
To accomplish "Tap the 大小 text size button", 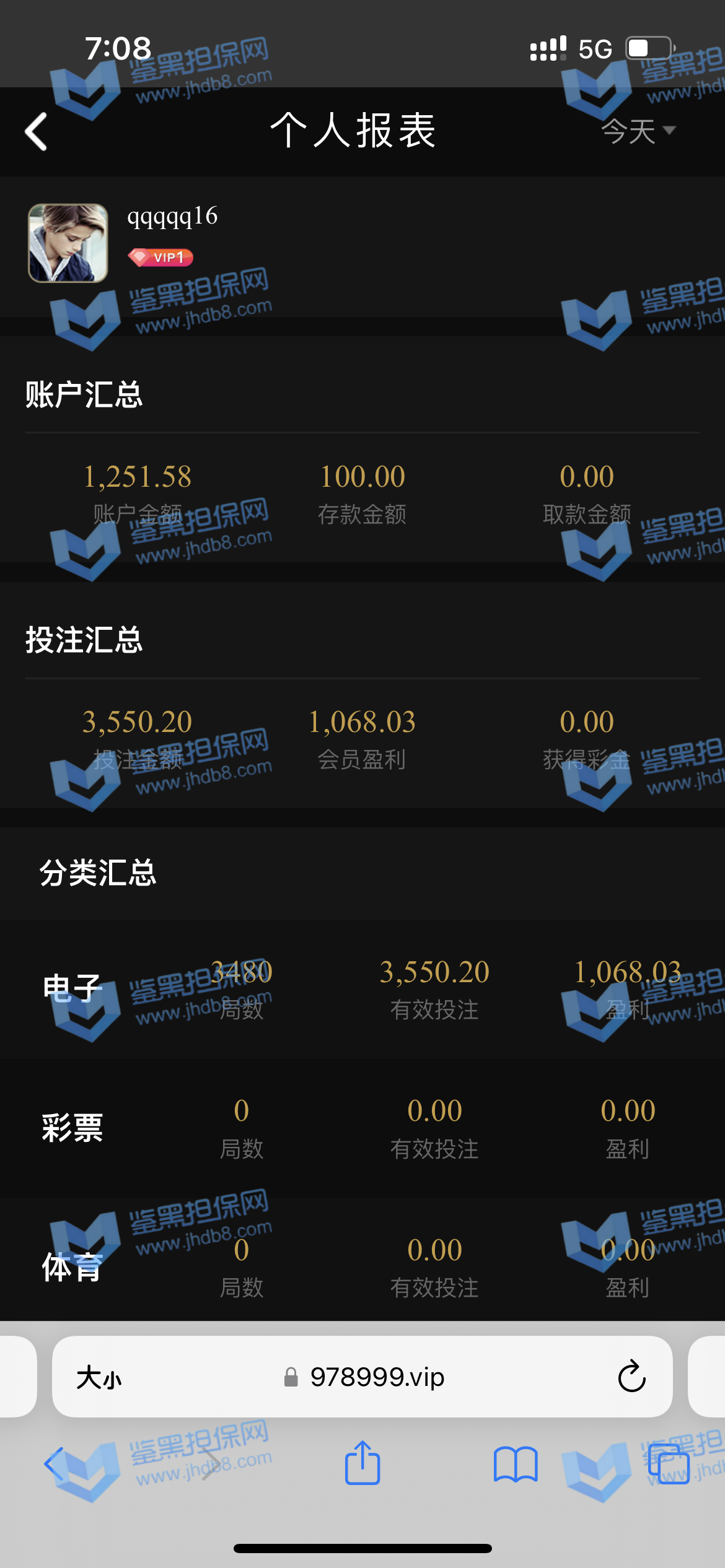I will [x=99, y=1378].
